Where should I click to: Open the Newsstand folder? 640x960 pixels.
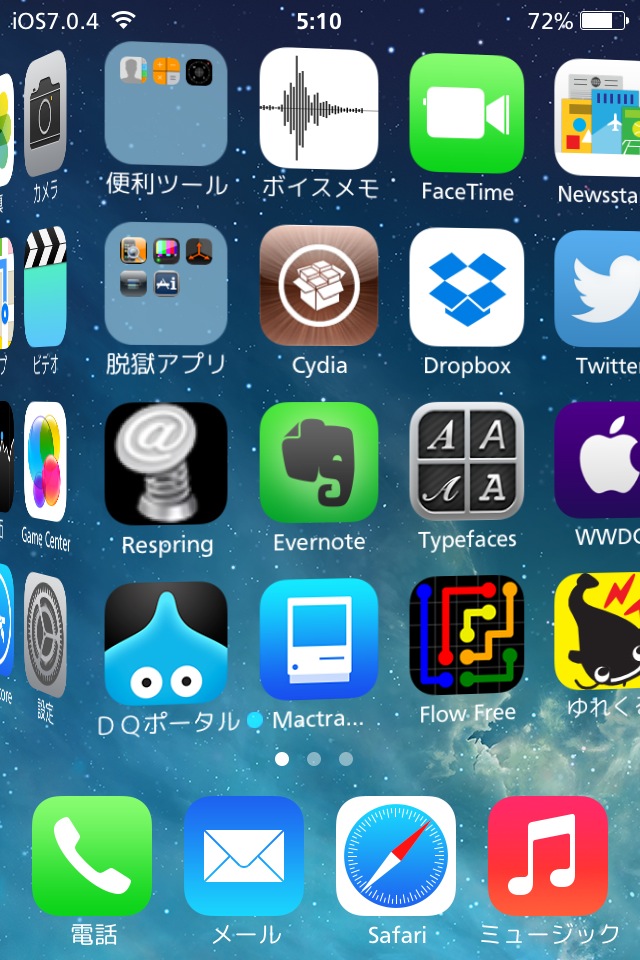[x=598, y=116]
